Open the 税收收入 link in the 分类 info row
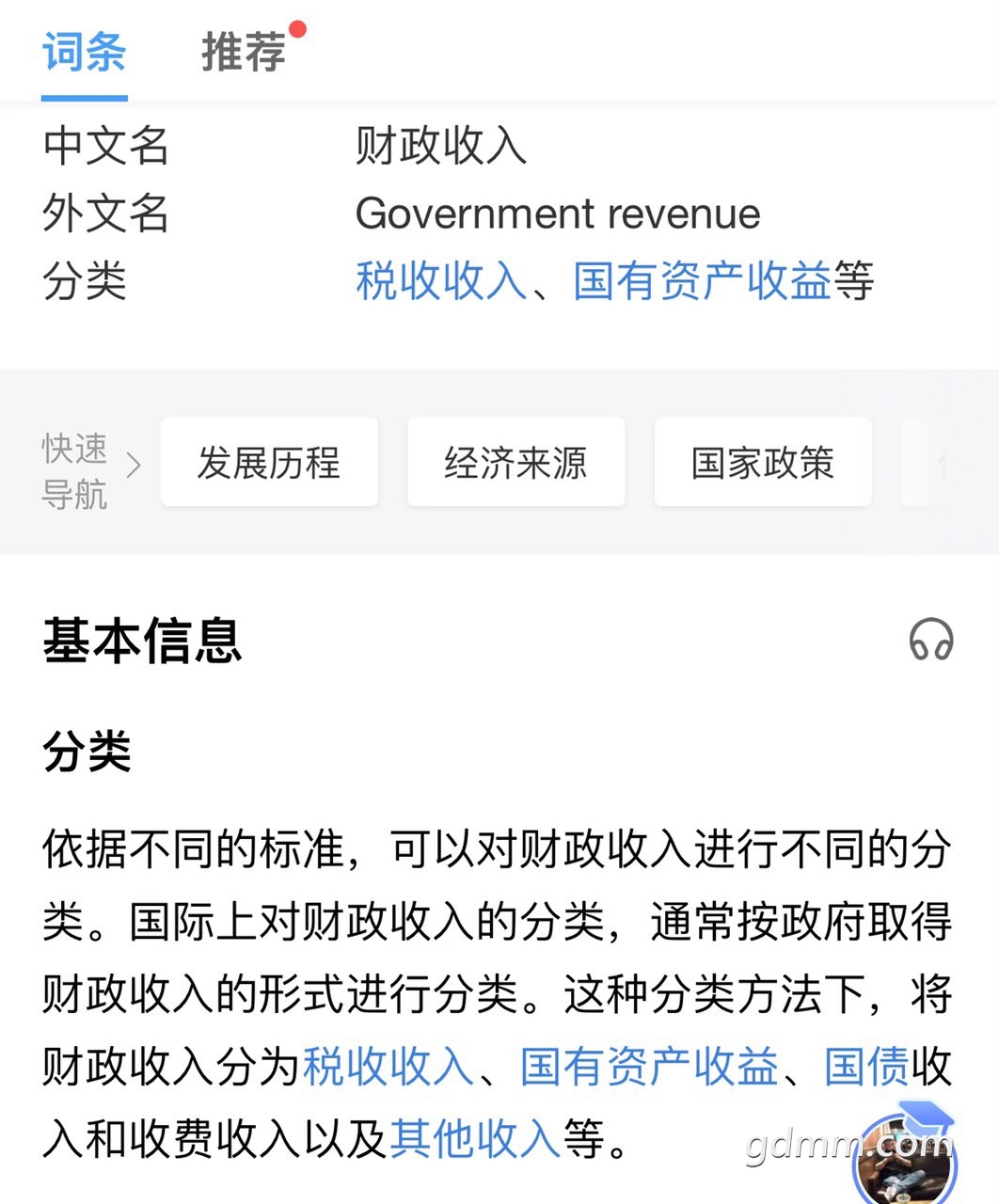 (x=440, y=280)
